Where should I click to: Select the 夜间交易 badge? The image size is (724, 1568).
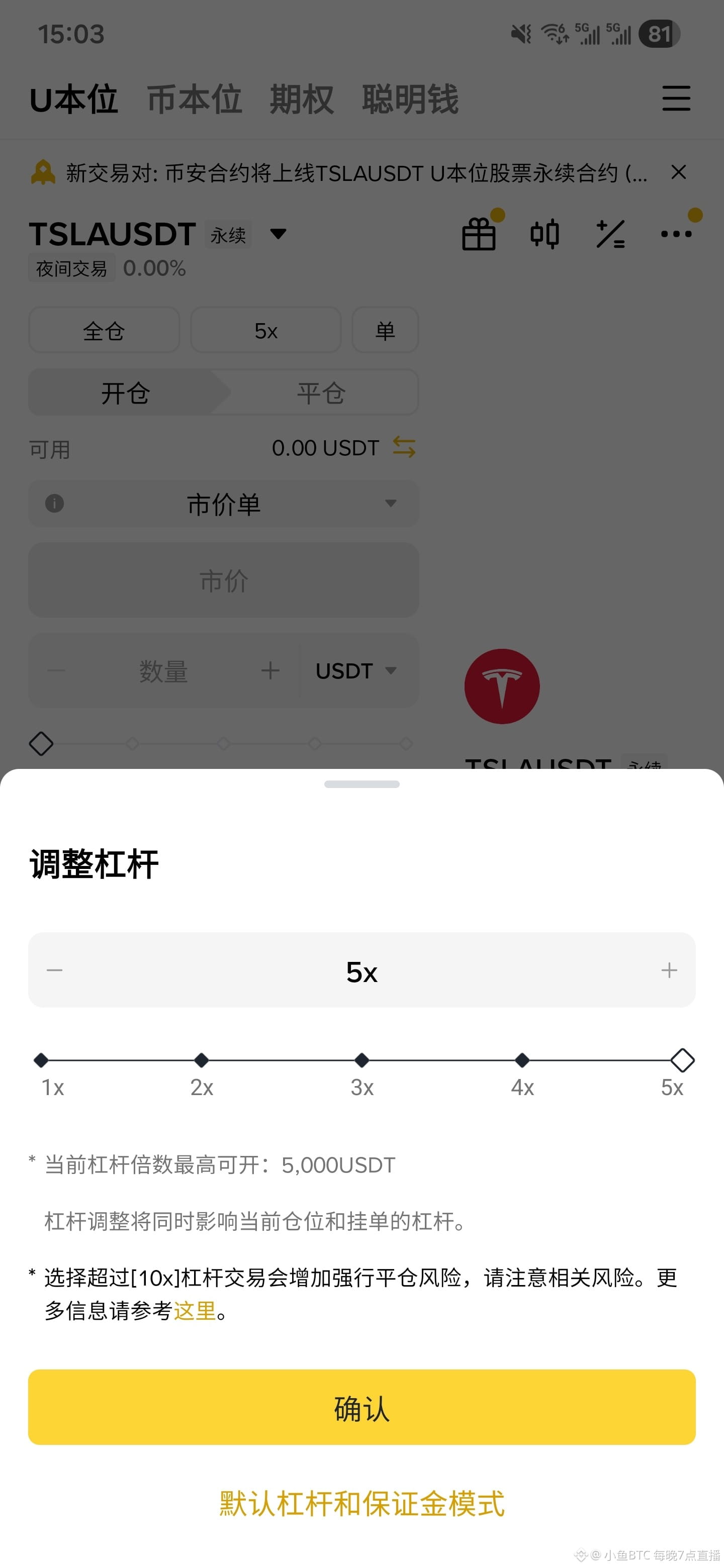(x=71, y=267)
